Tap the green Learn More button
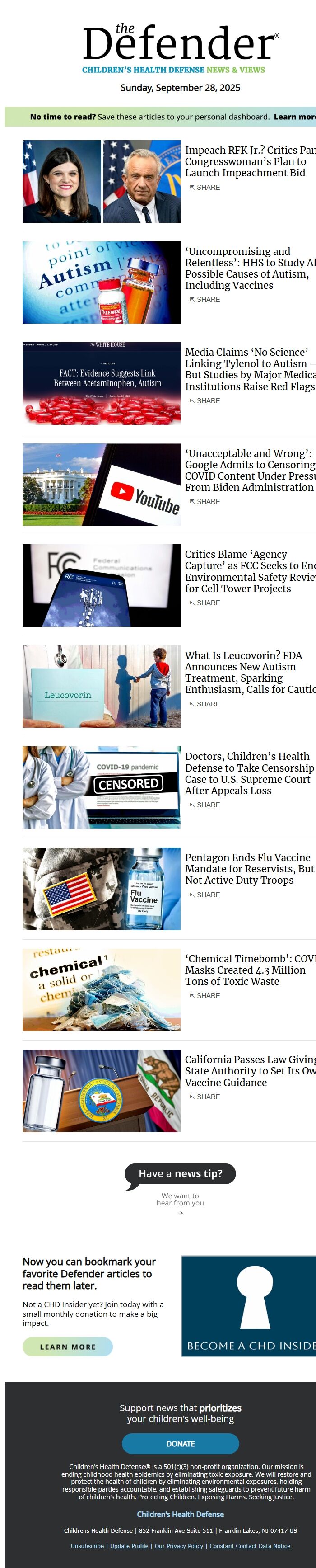Image resolution: width=316 pixels, height=1568 pixels. 67,1347
